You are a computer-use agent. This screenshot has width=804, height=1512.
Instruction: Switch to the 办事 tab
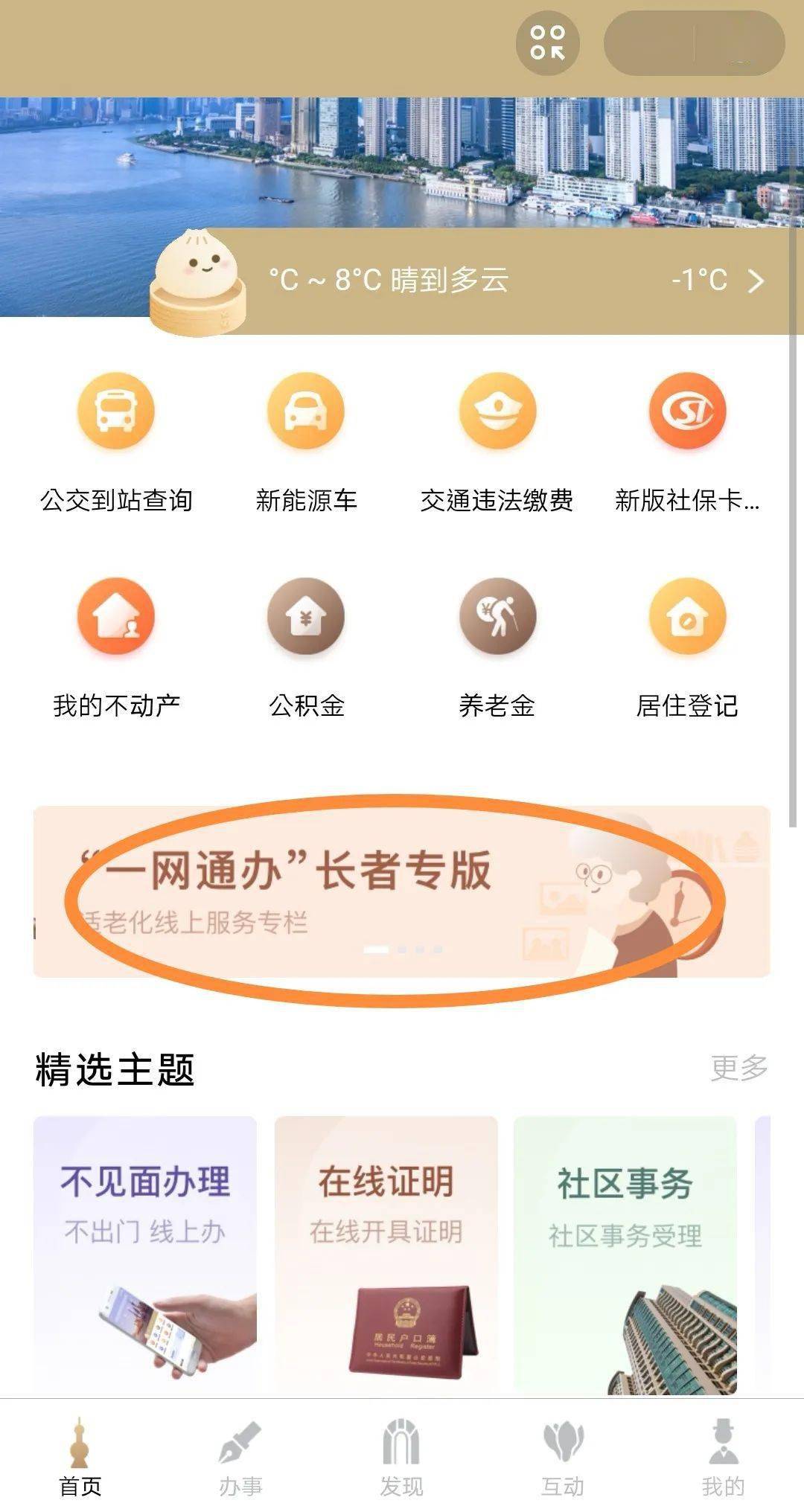click(240, 1458)
